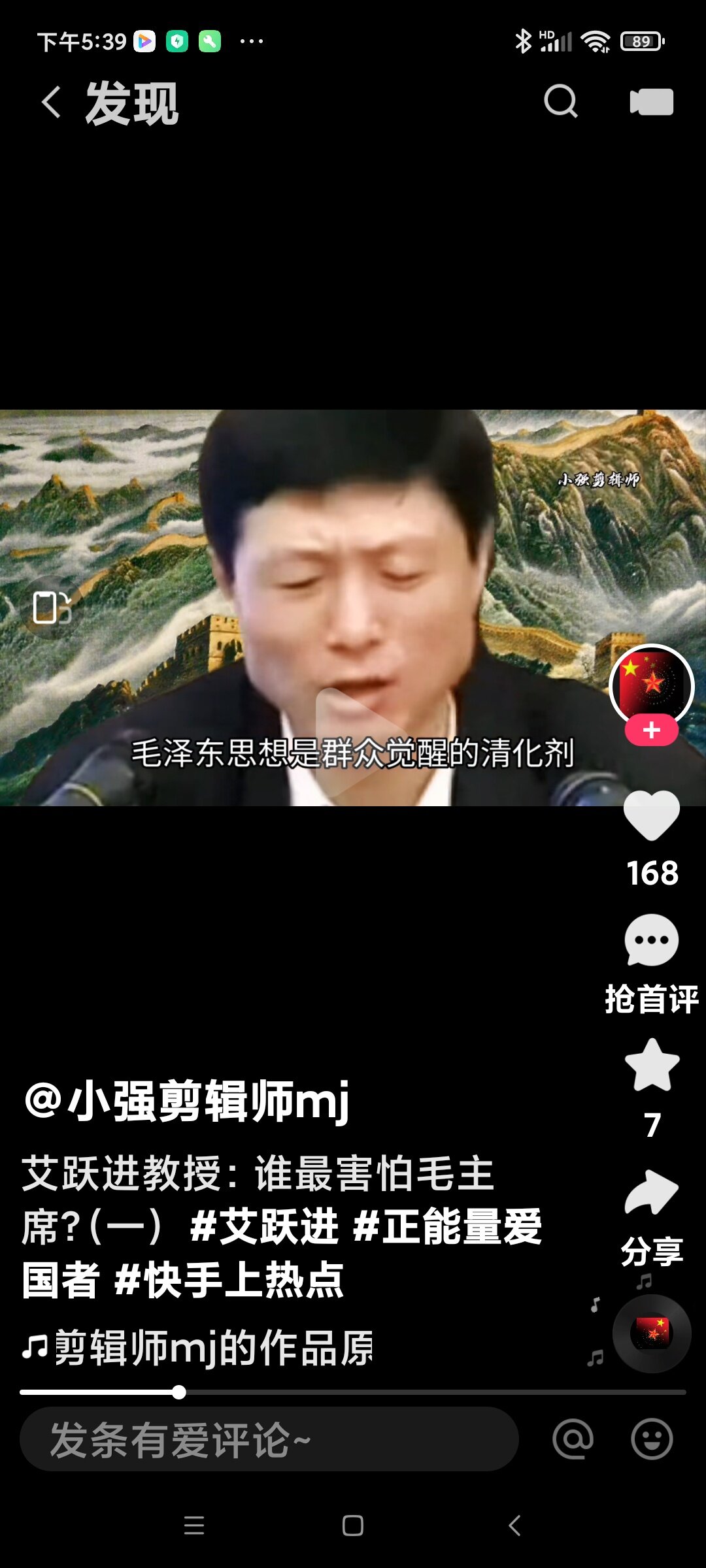The height and width of the screenshot is (1568, 706).
Task: Tap the 发条有爱评论 comment field
Action: [x=269, y=1439]
